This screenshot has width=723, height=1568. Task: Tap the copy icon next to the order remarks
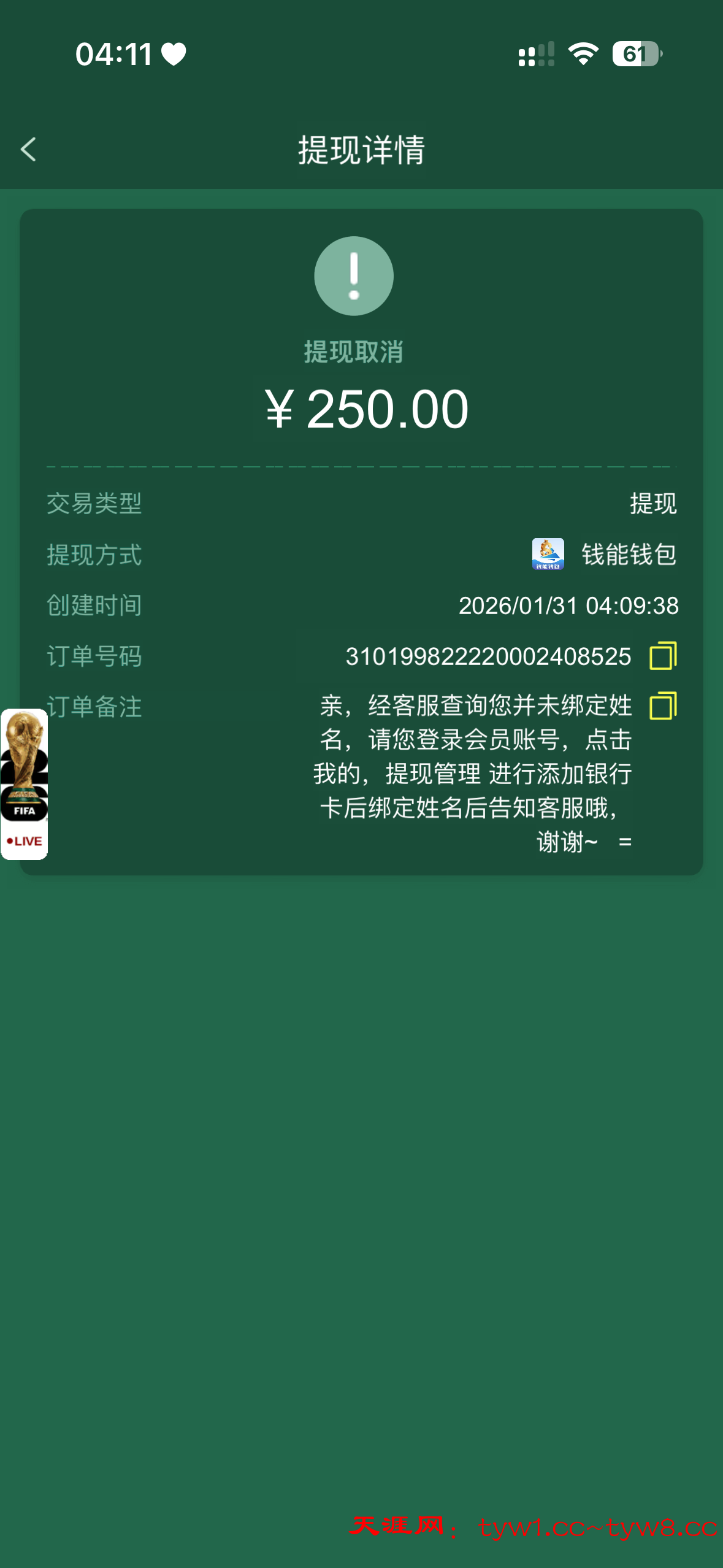(x=664, y=707)
